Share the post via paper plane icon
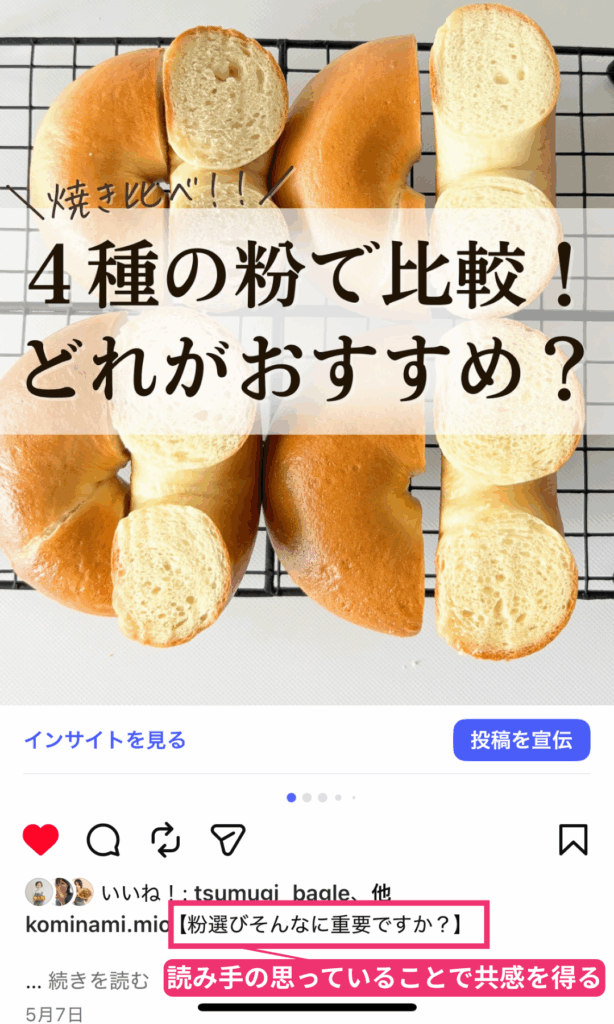This screenshot has width=614, height=1024. pos(227,840)
